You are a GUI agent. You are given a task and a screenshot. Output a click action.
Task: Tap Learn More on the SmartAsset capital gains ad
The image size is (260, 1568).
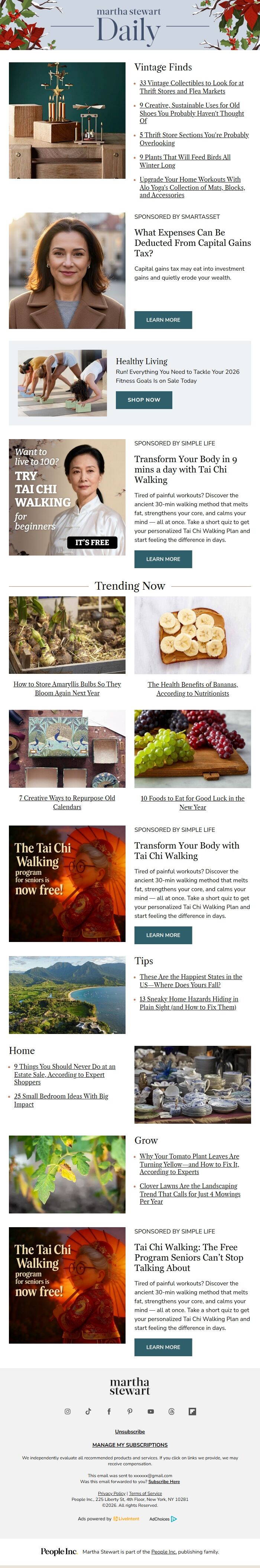coord(163,320)
